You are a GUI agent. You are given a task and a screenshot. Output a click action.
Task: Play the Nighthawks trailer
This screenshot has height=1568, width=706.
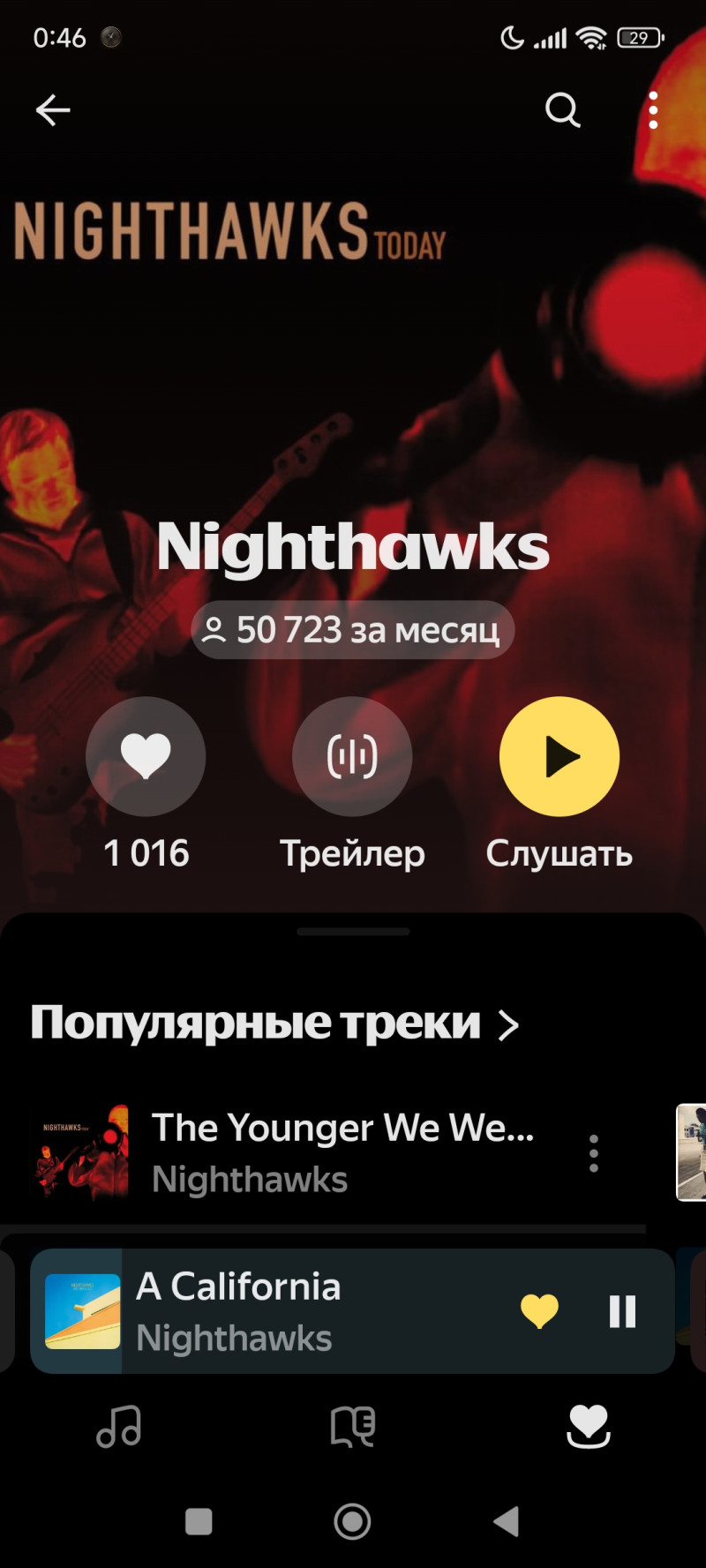click(352, 756)
